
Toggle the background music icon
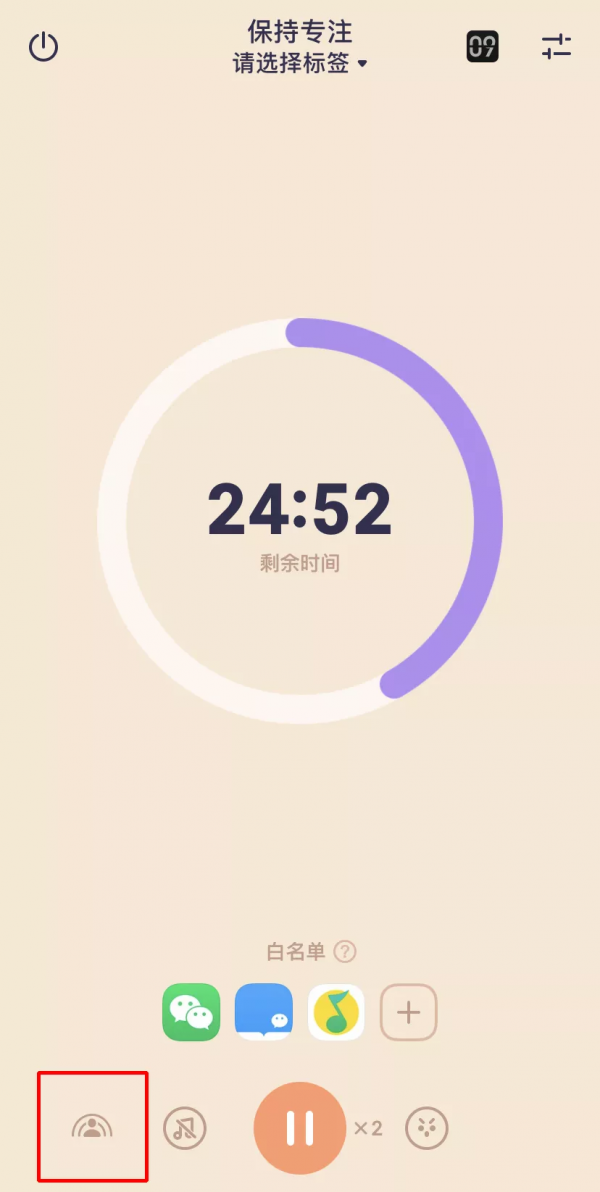click(x=184, y=1128)
